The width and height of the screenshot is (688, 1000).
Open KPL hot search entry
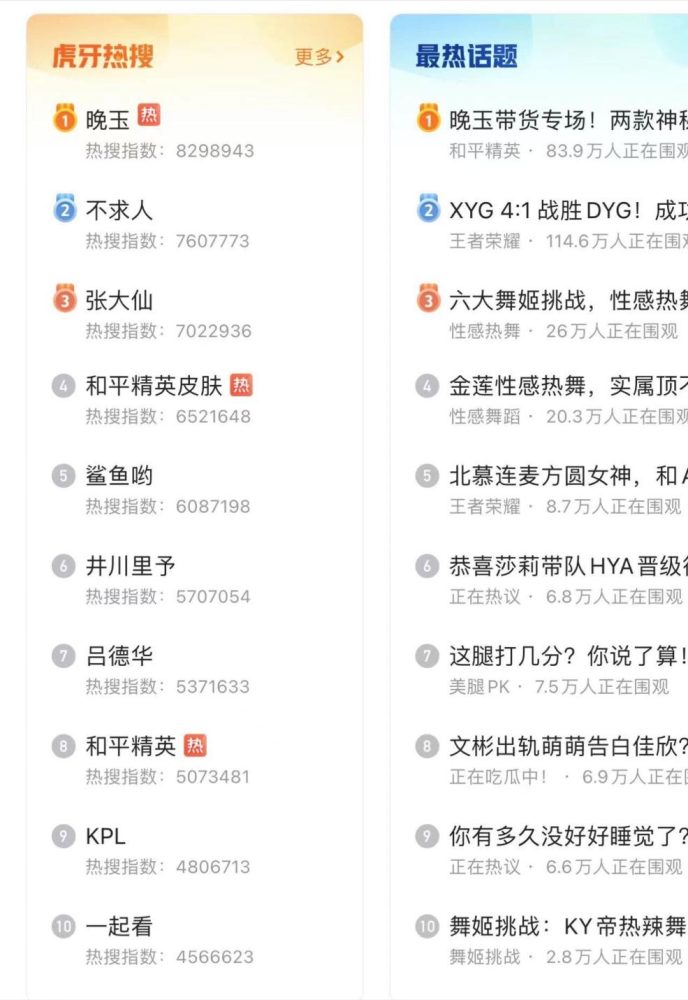point(106,836)
